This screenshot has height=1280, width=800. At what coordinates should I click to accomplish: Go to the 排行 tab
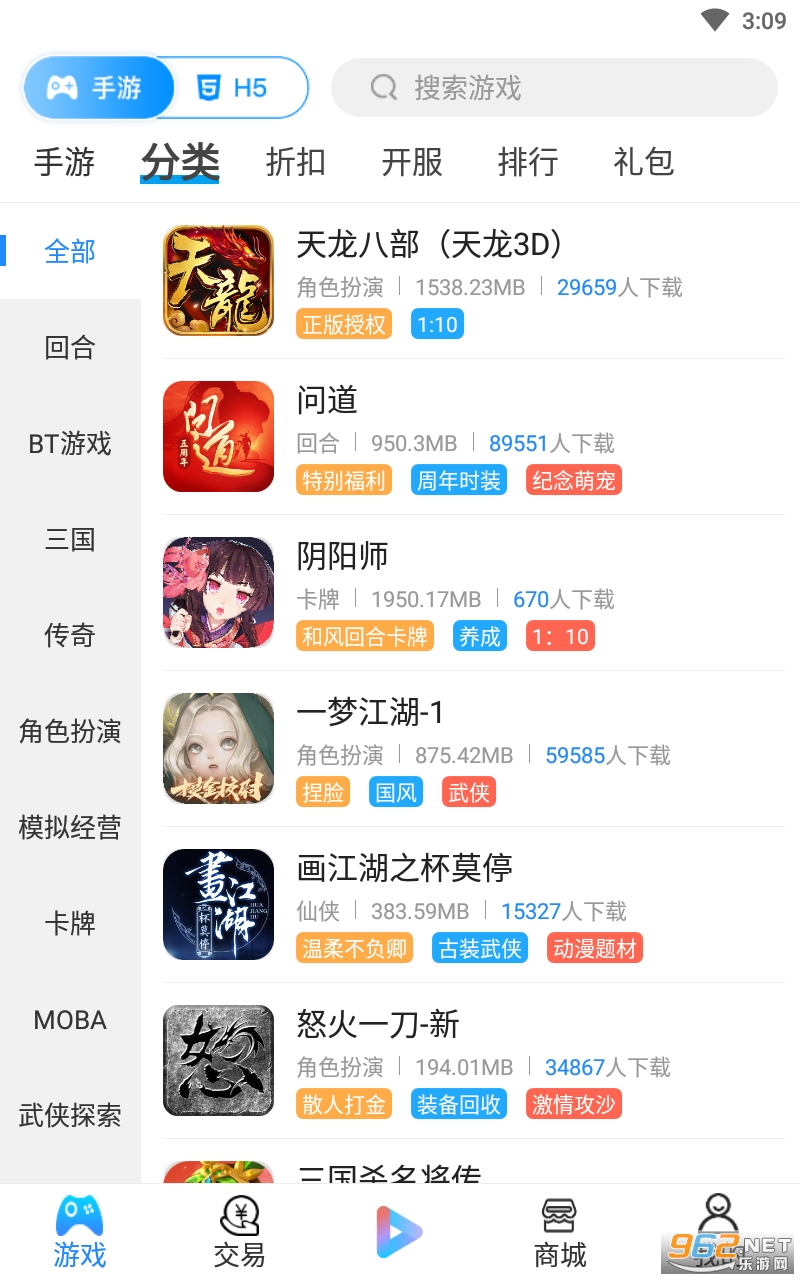pyautogui.click(x=528, y=162)
